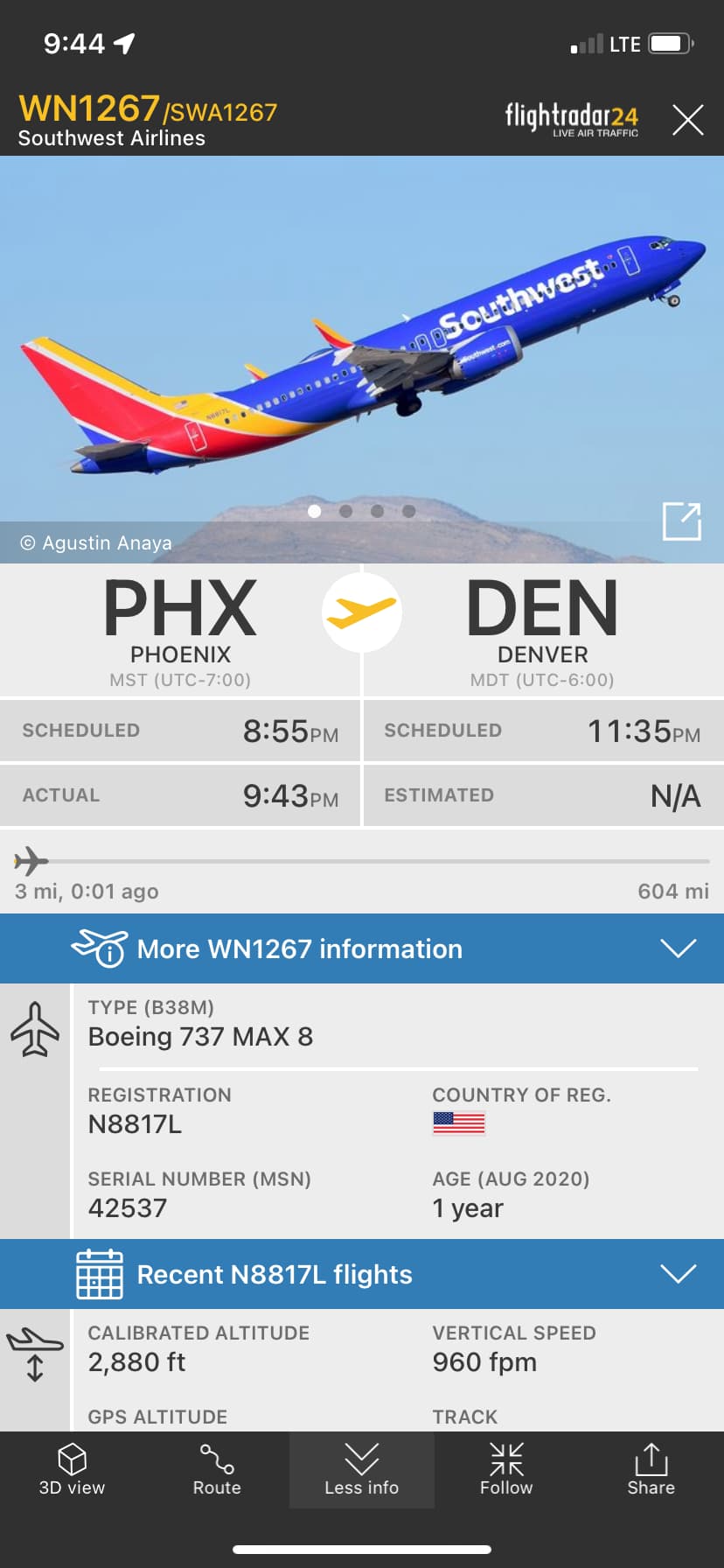Open the 3D view
The image size is (724, 1568).
pyautogui.click(x=72, y=1470)
